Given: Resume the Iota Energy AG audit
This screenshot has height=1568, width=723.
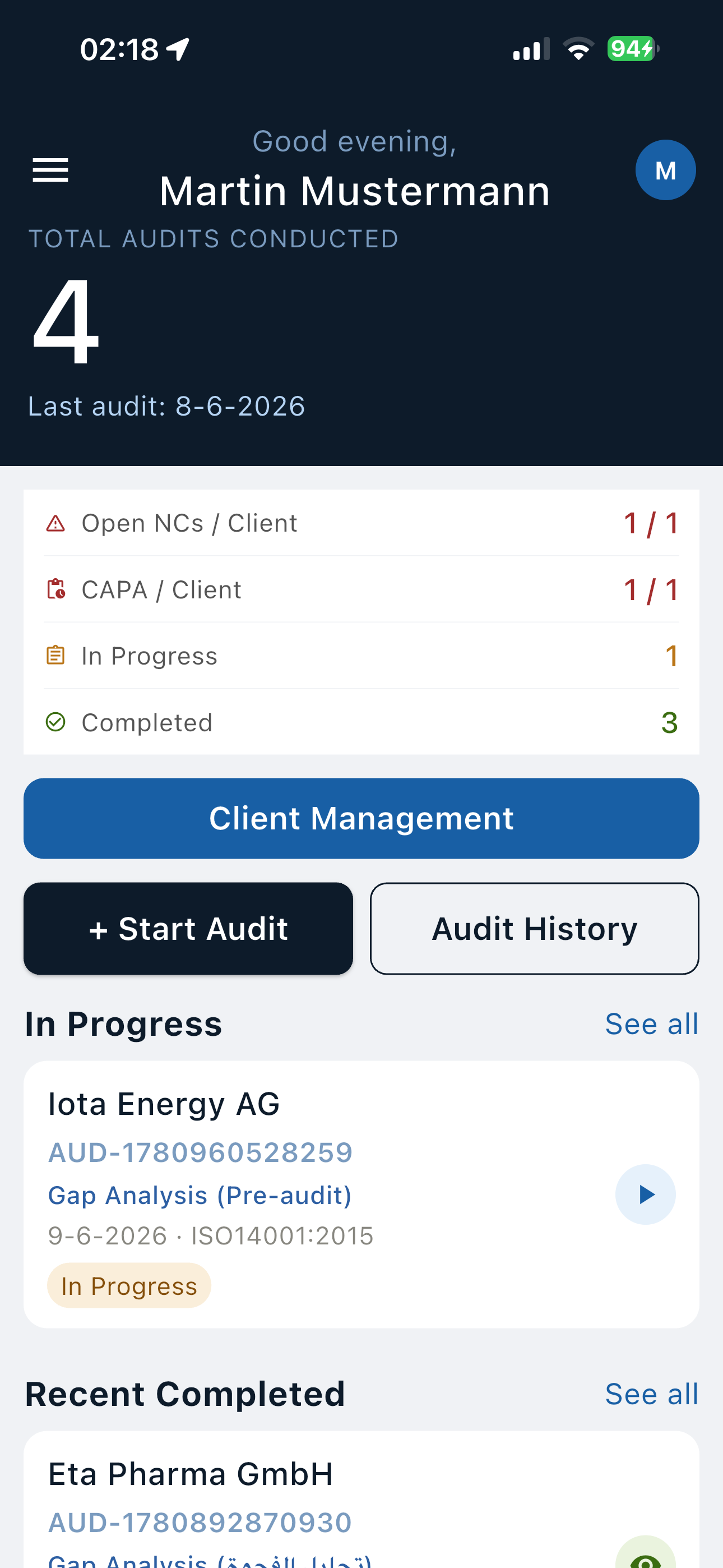Looking at the screenshot, I should pos(645,1195).
